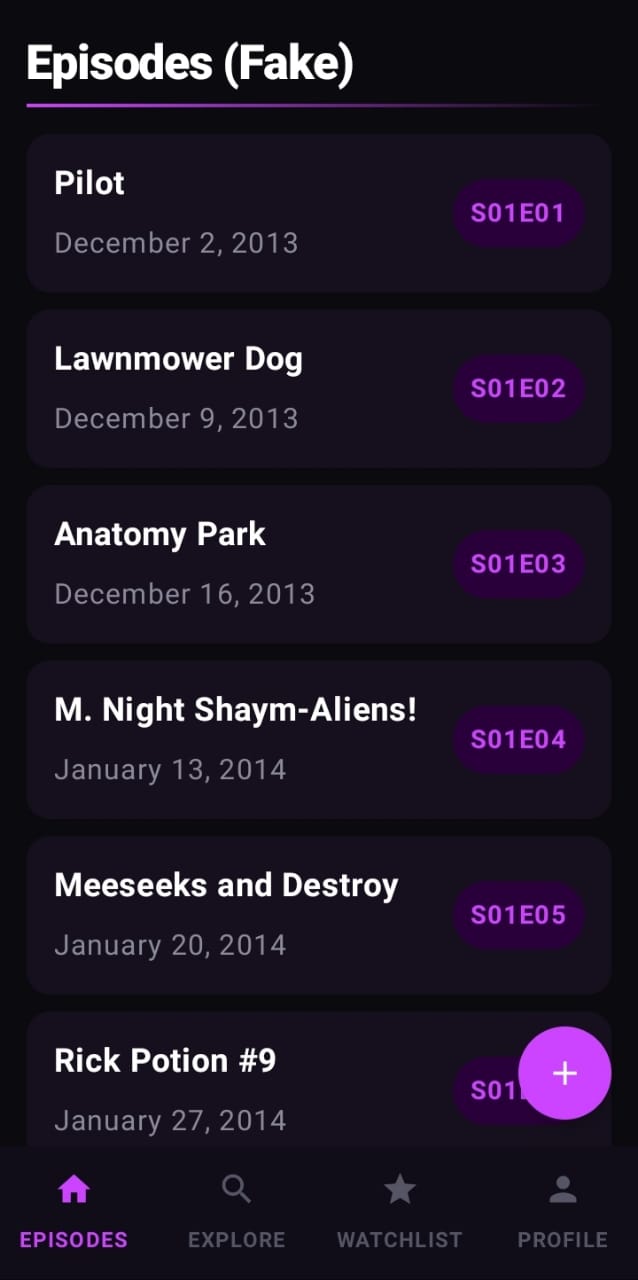Go to the Watchlist tab
This screenshot has height=1280, width=638.
[399, 1212]
